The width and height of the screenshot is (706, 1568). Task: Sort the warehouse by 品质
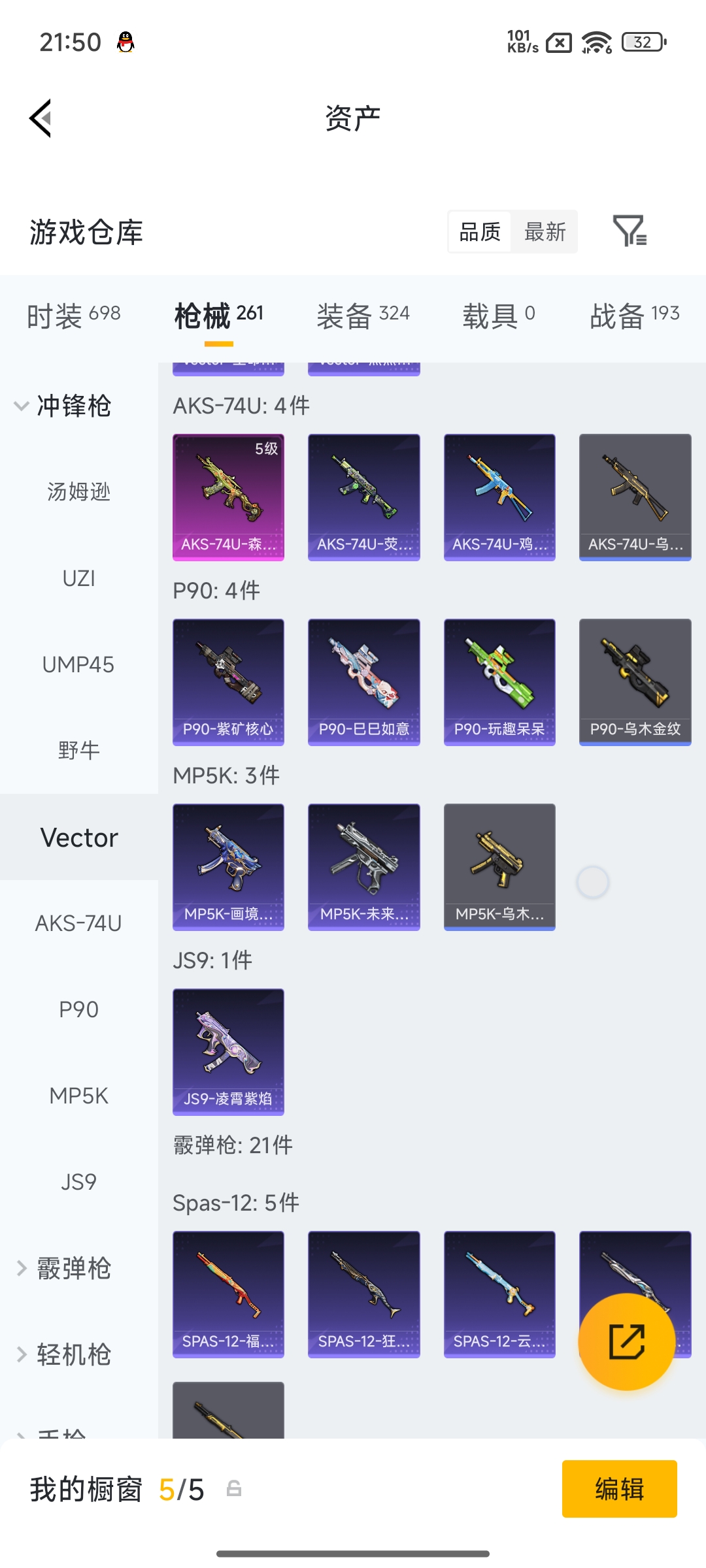(x=480, y=232)
